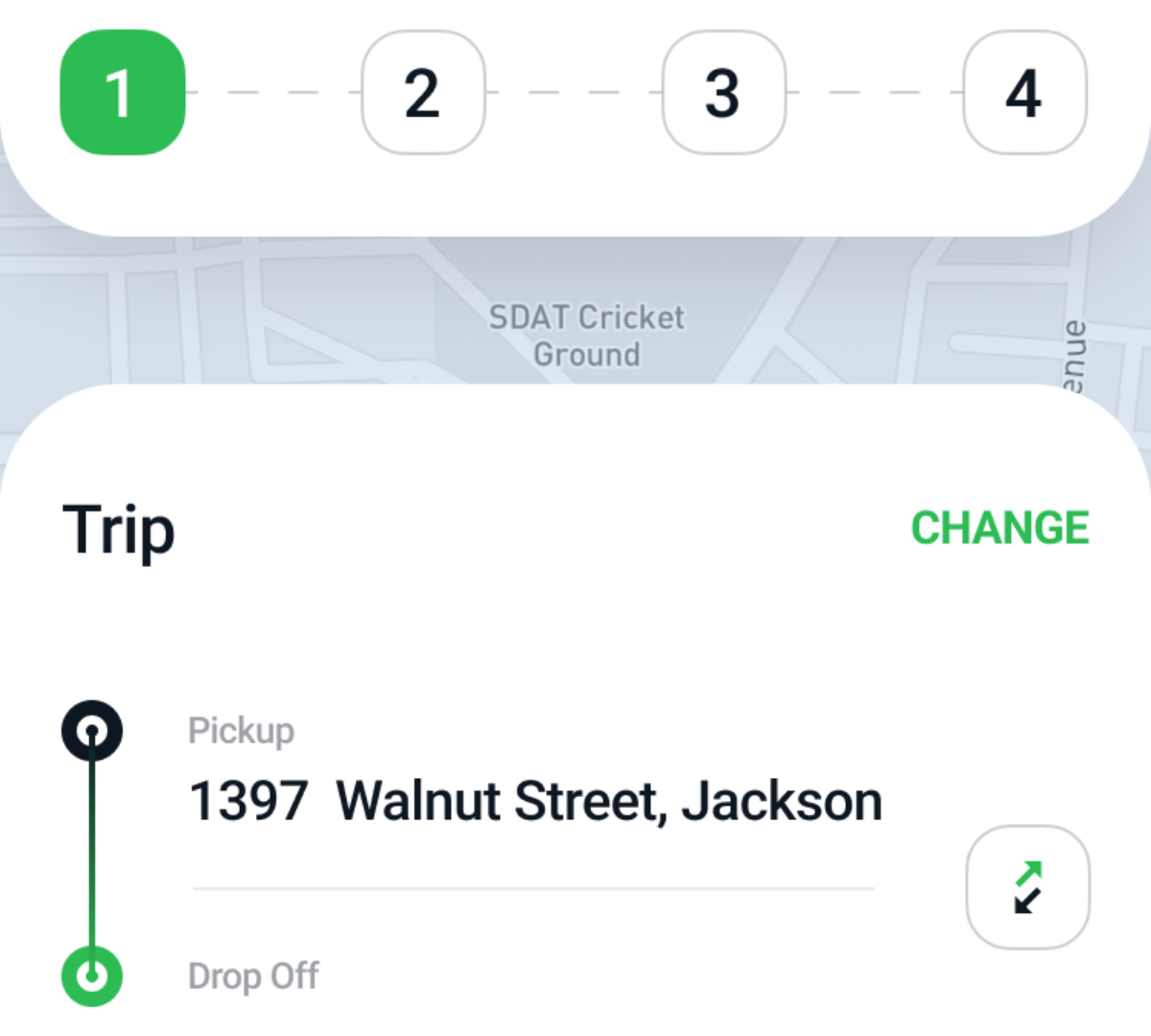Screen dimensions: 1151x1036
Task: Go to step 2 in the progress bar
Action: click(423, 93)
